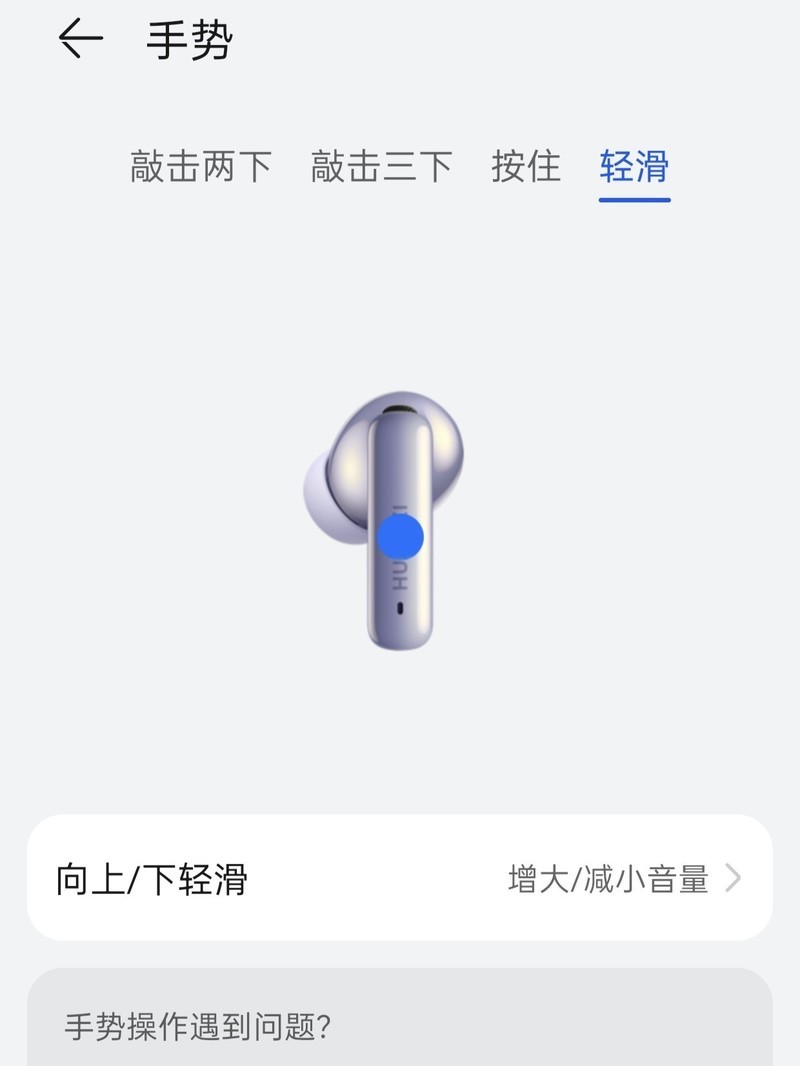Click the right-pointing chevron on the volume row

click(x=734, y=879)
